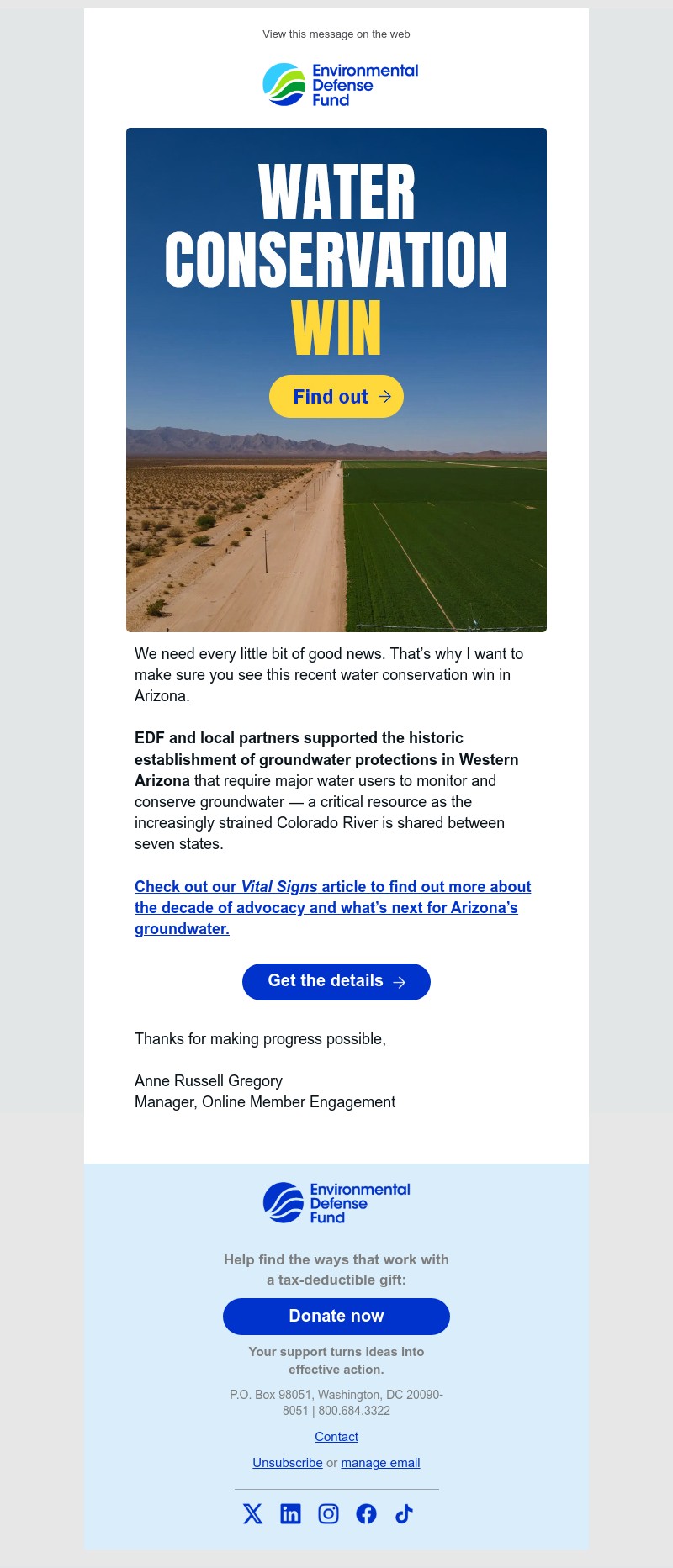673x1568 pixels.
Task: Click the Get the details button
Action: point(336,981)
